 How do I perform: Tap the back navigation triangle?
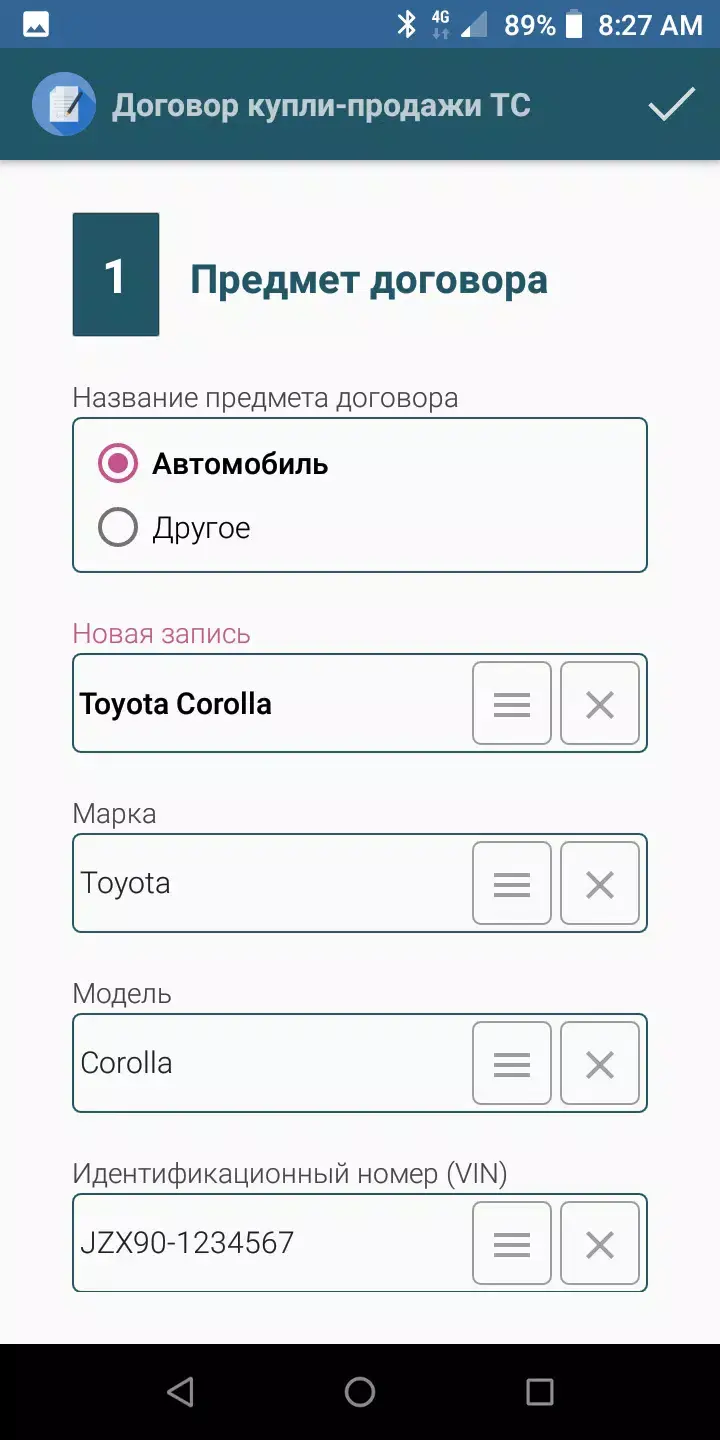coord(182,1391)
